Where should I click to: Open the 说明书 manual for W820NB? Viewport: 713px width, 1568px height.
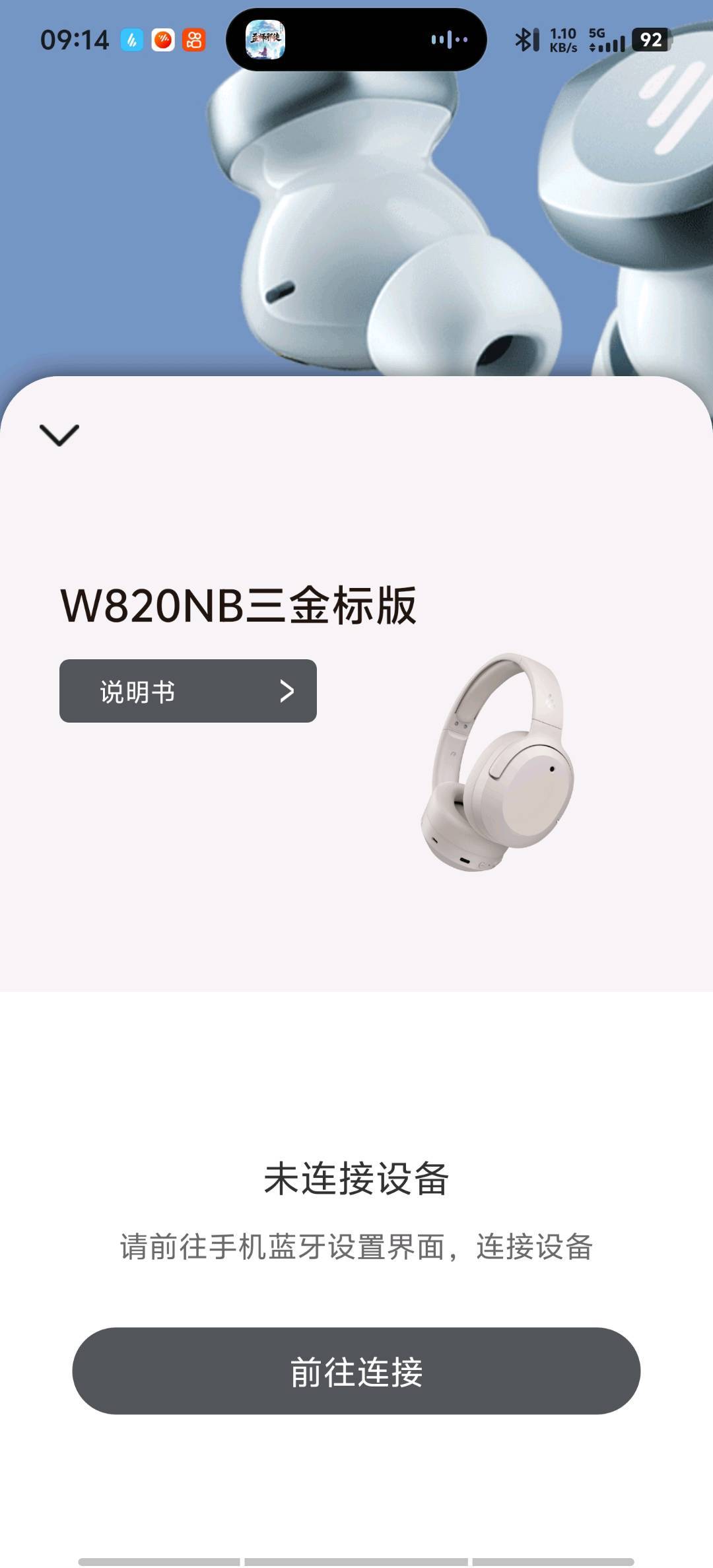click(x=188, y=691)
